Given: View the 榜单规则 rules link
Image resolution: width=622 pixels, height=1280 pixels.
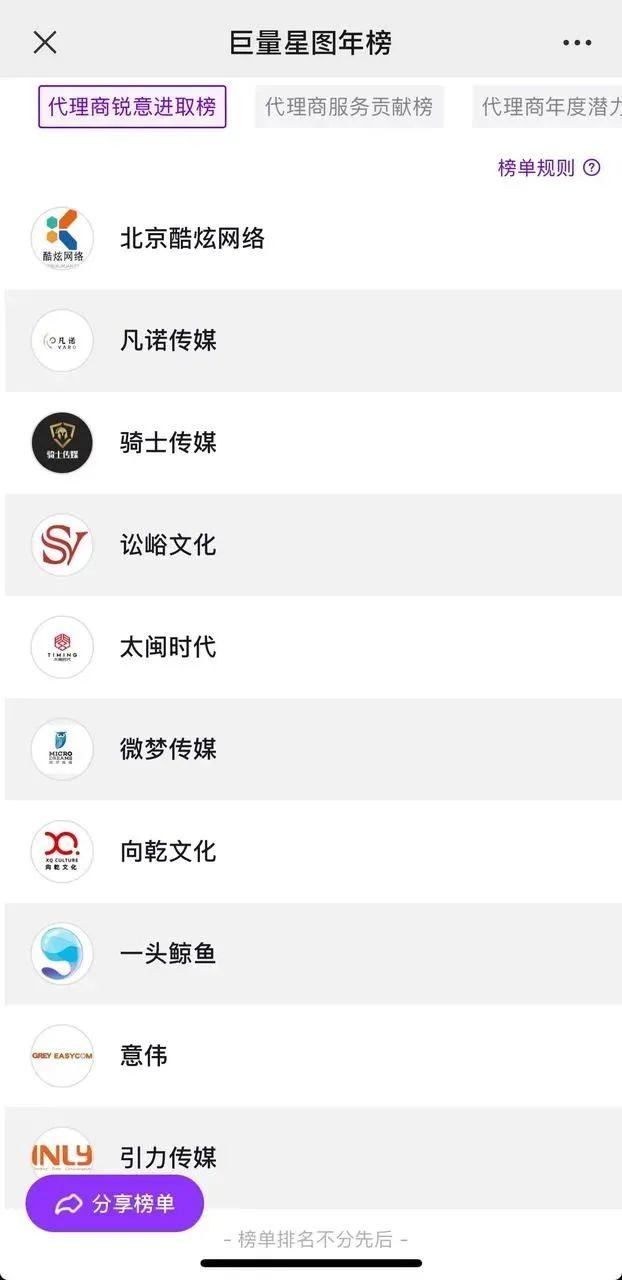Looking at the screenshot, I should [x=548, y=168].
